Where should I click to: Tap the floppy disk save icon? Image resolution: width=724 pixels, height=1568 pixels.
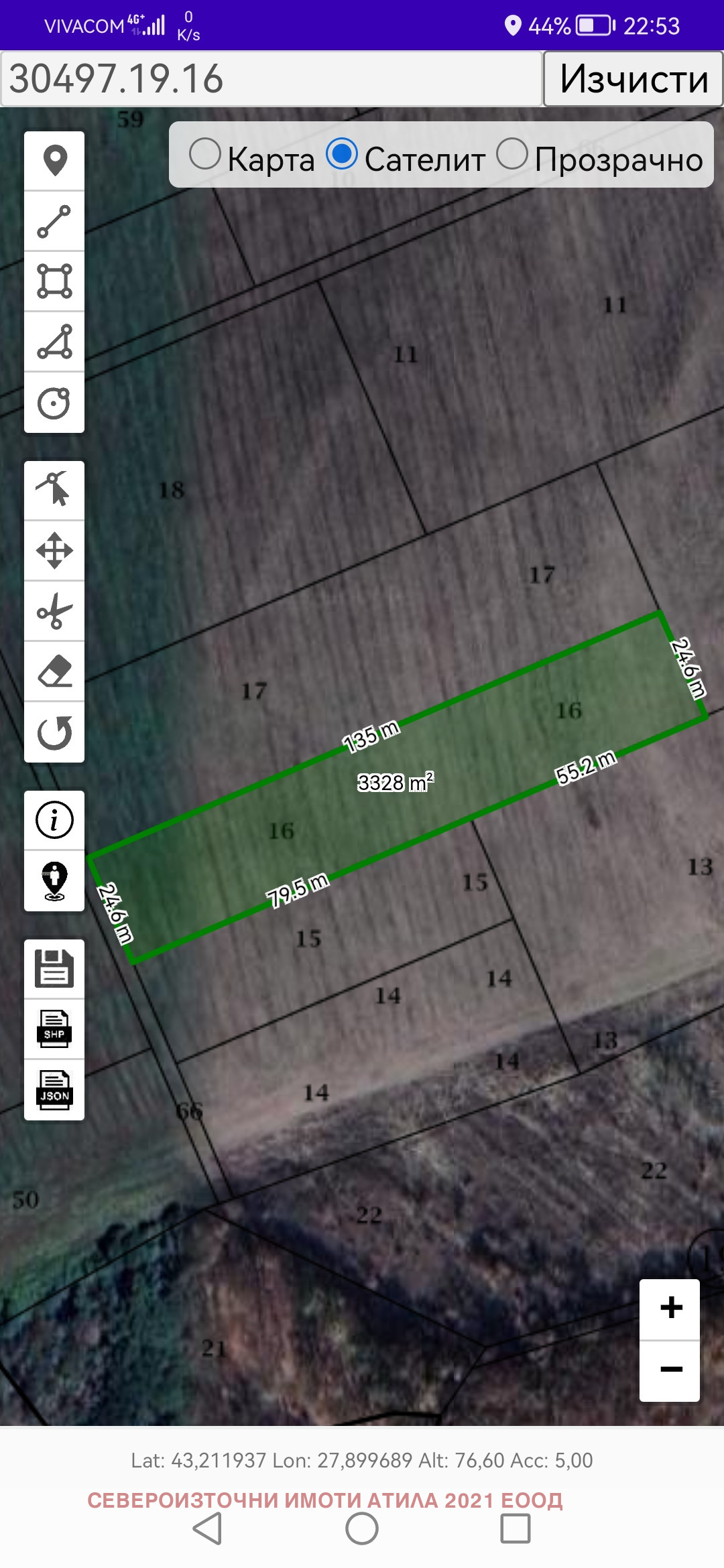54,968
